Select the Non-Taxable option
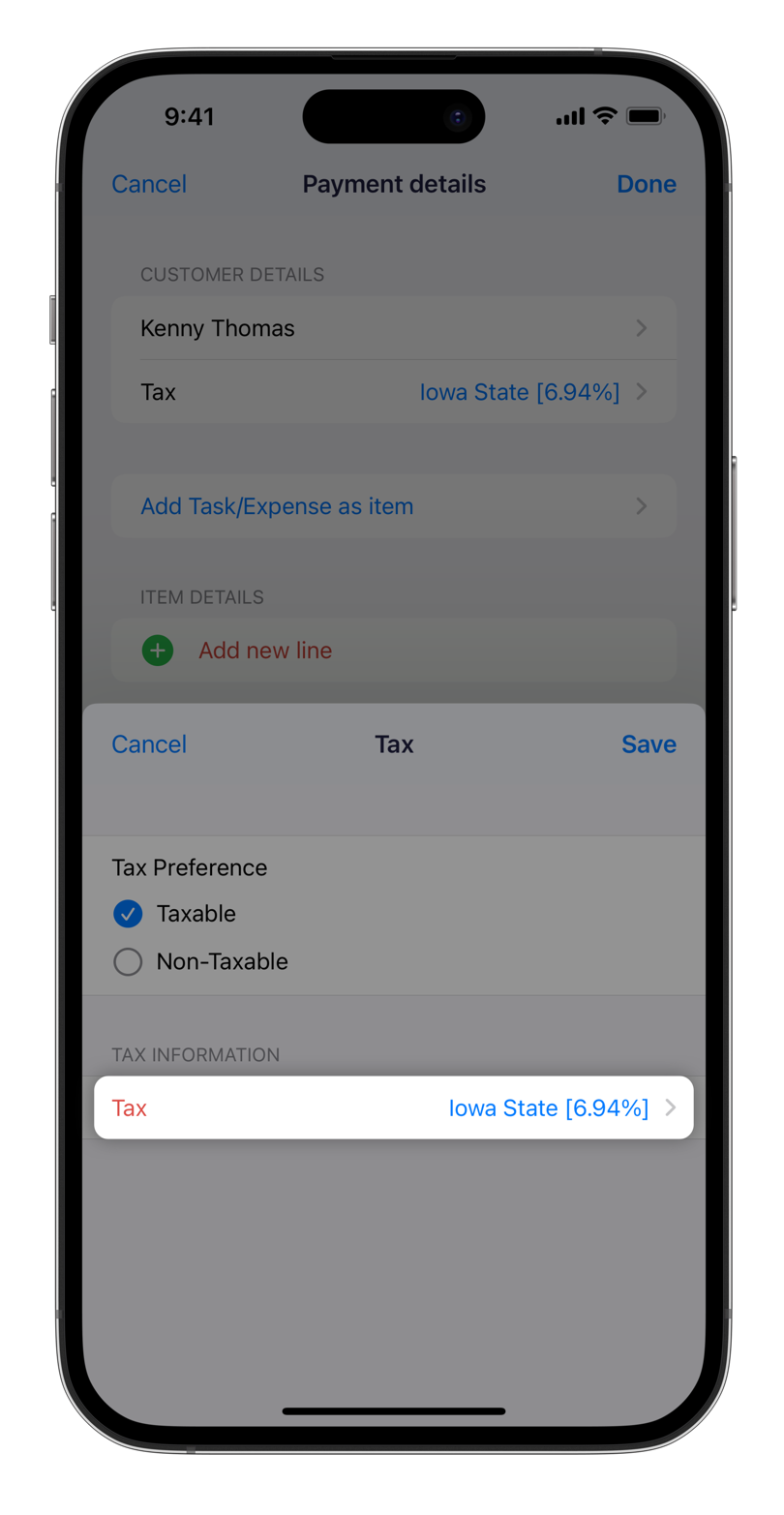The width and height of the screenshot is (784, 1515). [x=128, y=961]
